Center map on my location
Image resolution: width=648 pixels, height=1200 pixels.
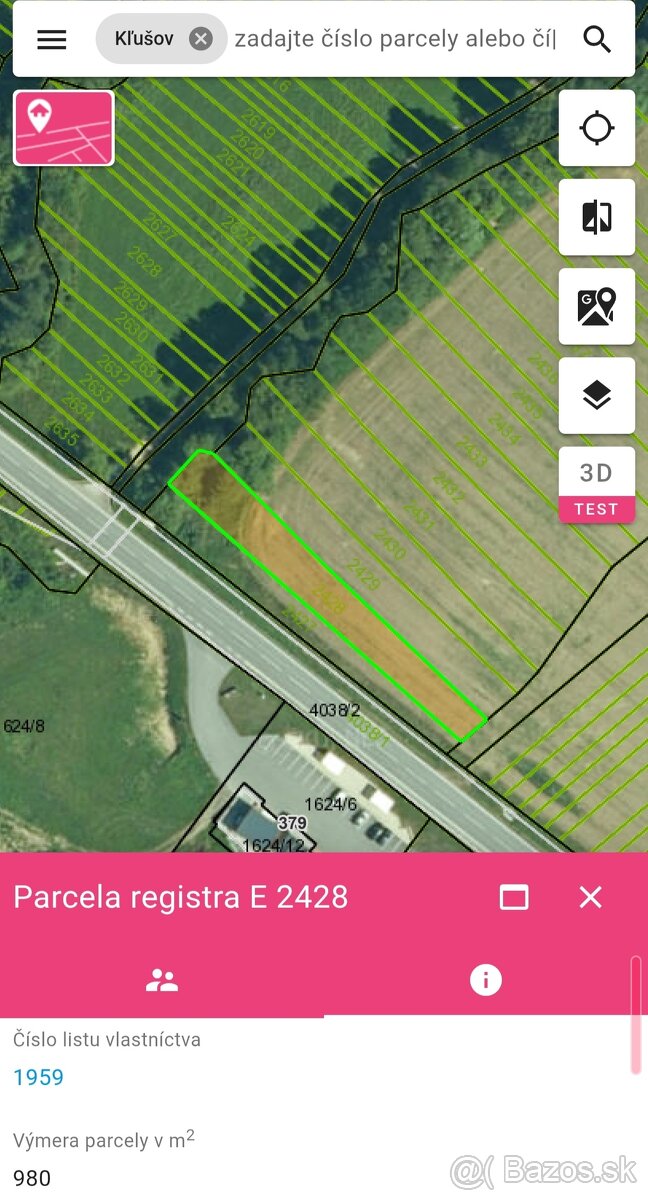(x=597, y=128)
